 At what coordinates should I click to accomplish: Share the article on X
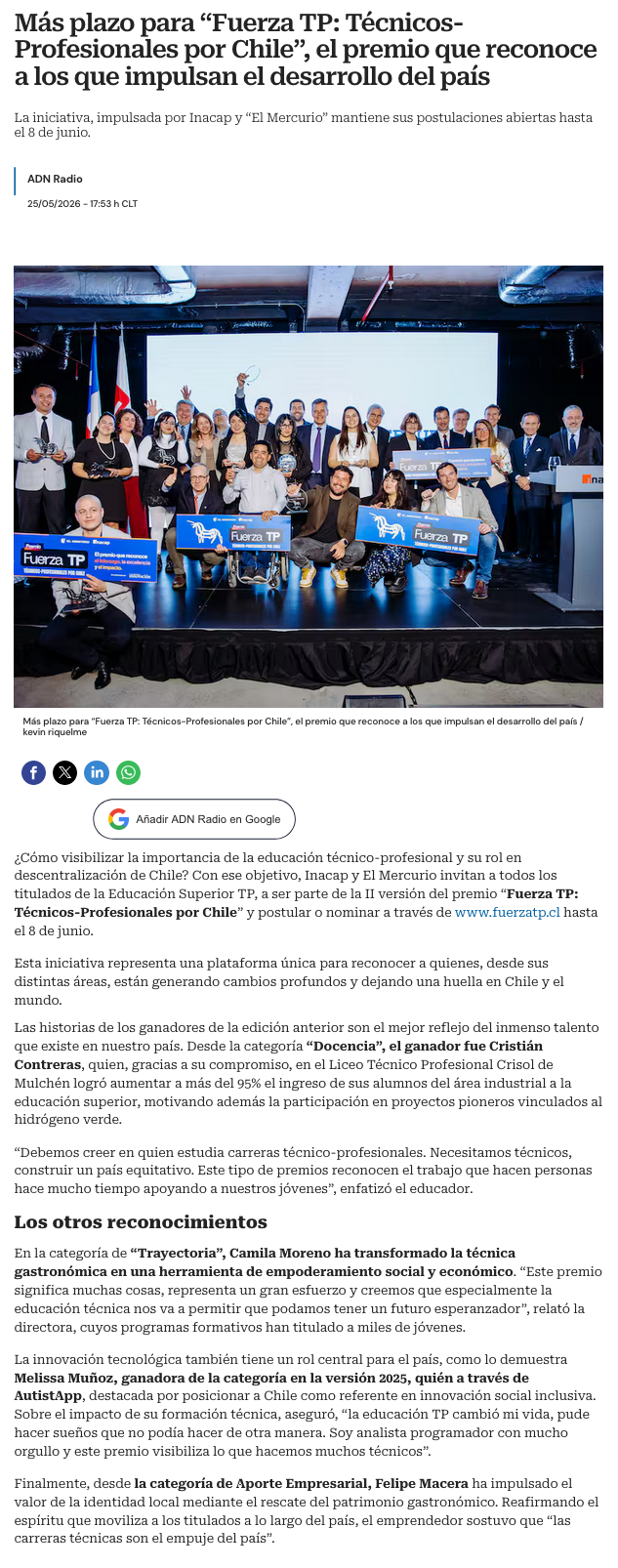coord(64,772)
